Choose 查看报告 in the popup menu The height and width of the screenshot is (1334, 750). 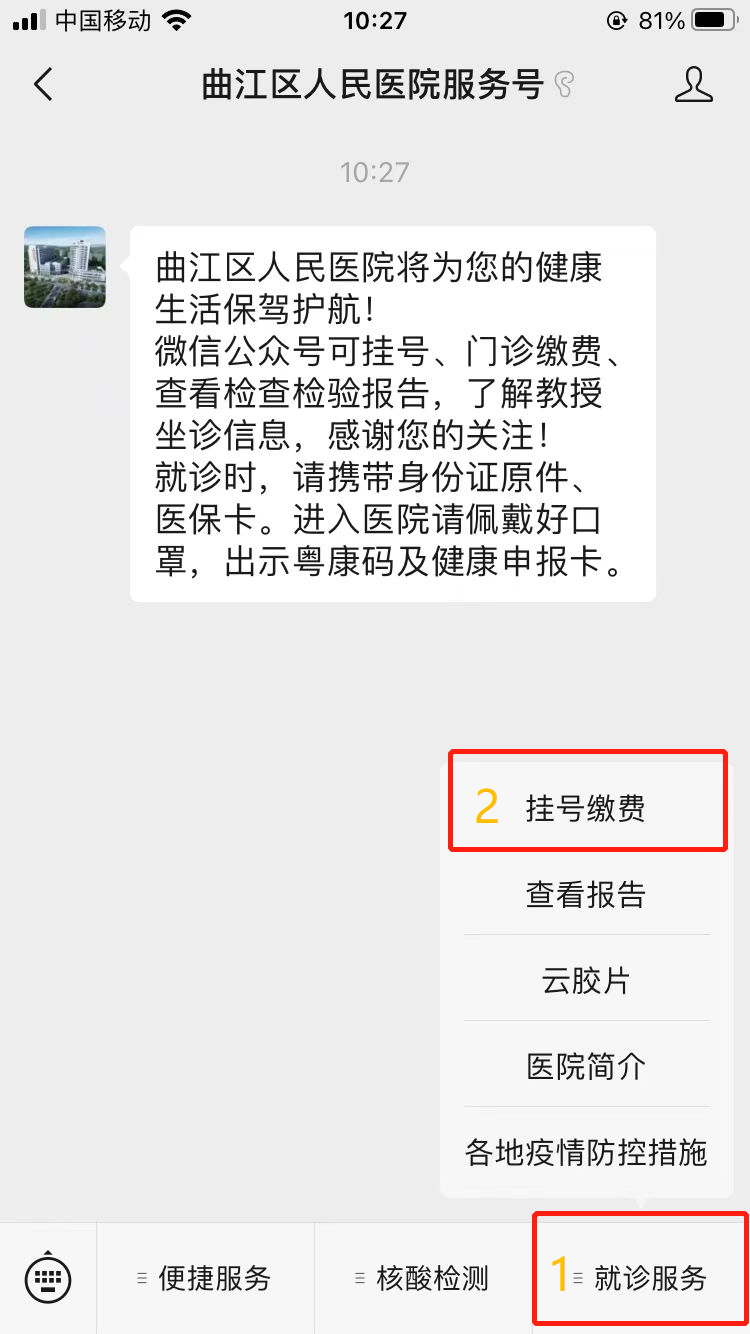pos(586,894)
